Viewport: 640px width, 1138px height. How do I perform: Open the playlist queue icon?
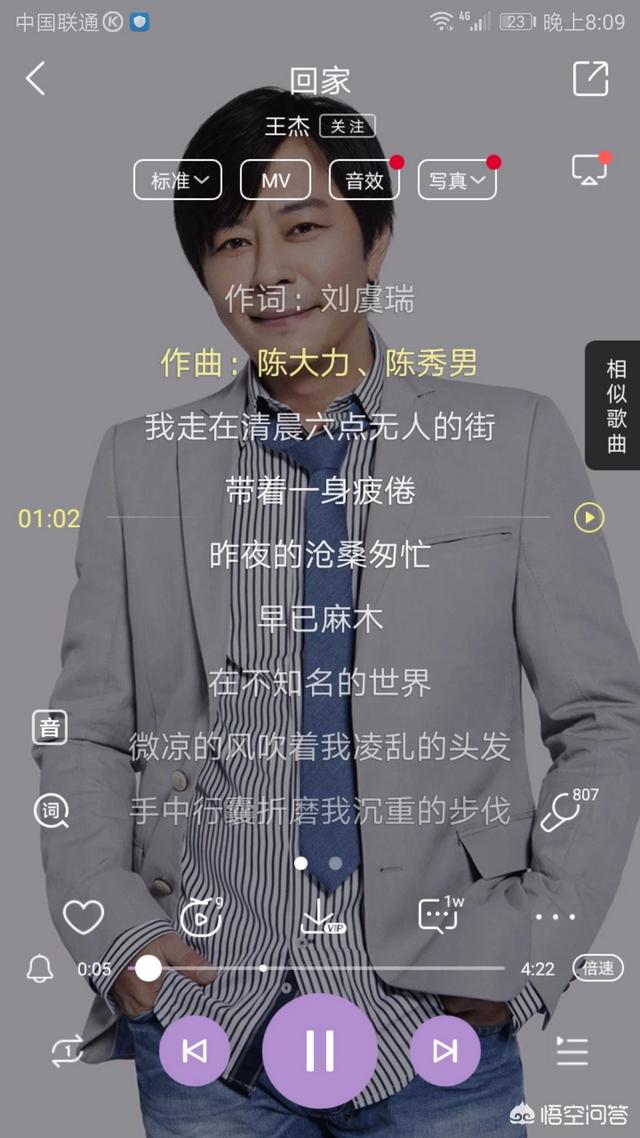[x=572, y=1050]
